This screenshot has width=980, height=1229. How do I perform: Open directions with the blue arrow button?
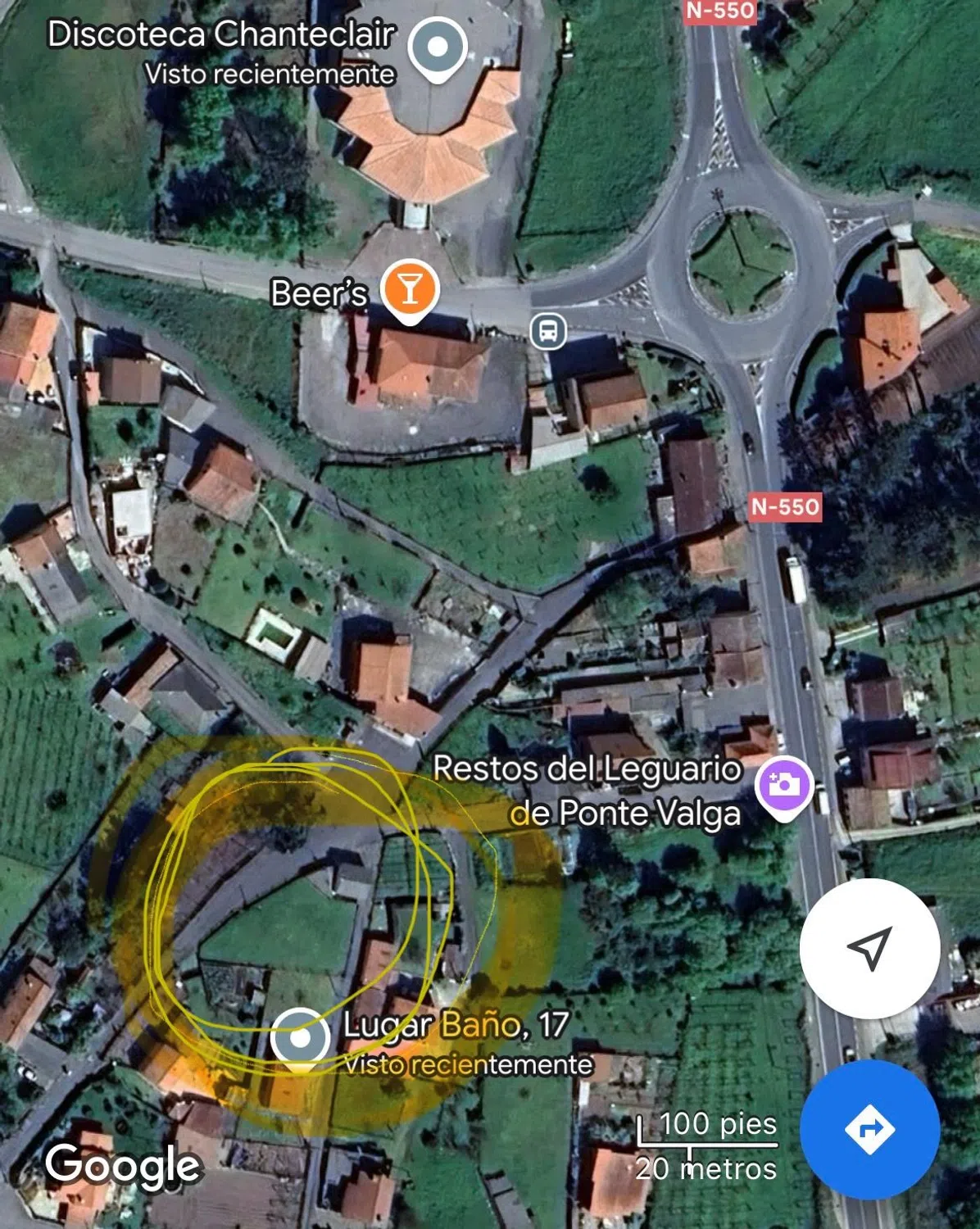(x=869, y=1130)
